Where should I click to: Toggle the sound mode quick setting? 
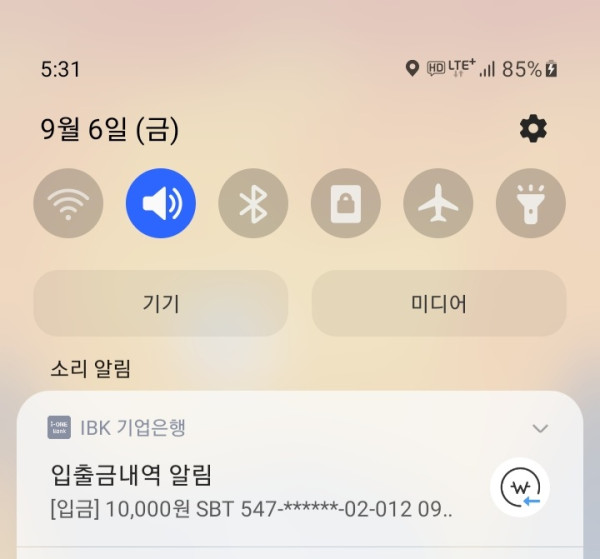click(161, 203)
